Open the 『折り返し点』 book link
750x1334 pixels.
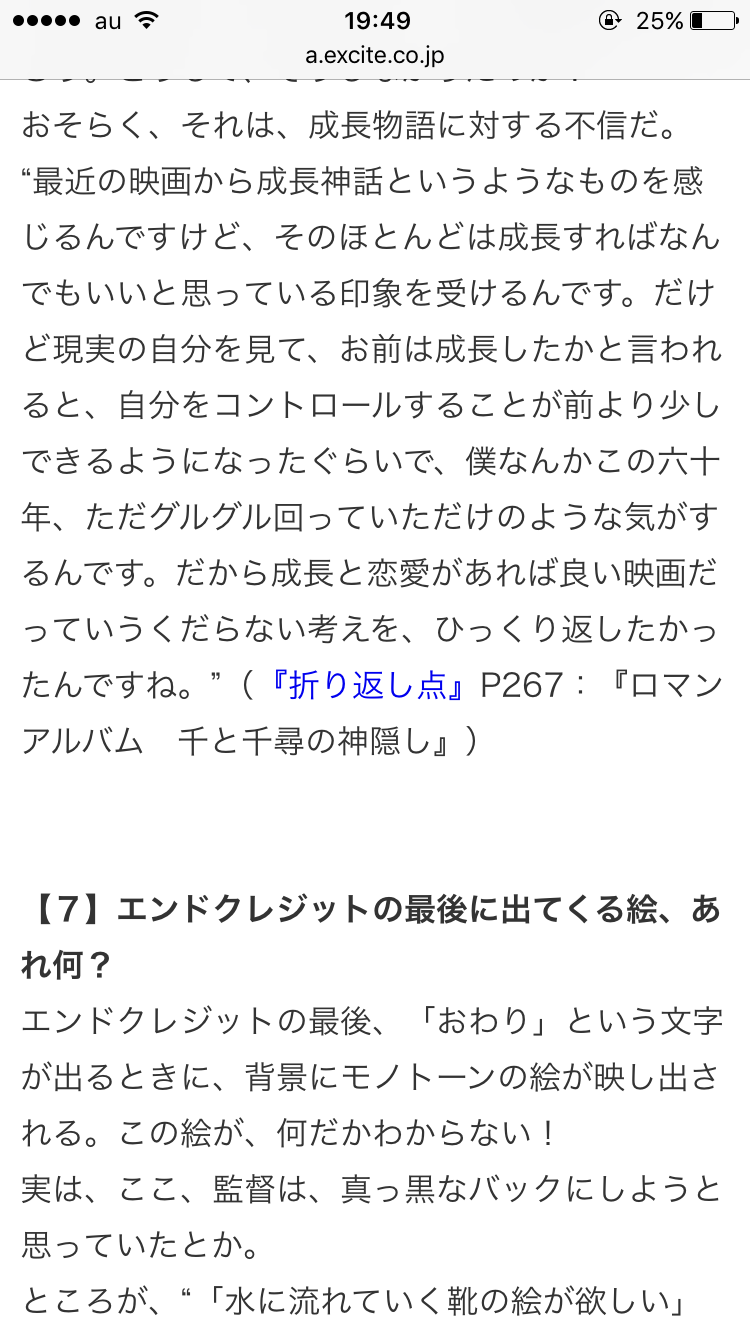point(368,687)
